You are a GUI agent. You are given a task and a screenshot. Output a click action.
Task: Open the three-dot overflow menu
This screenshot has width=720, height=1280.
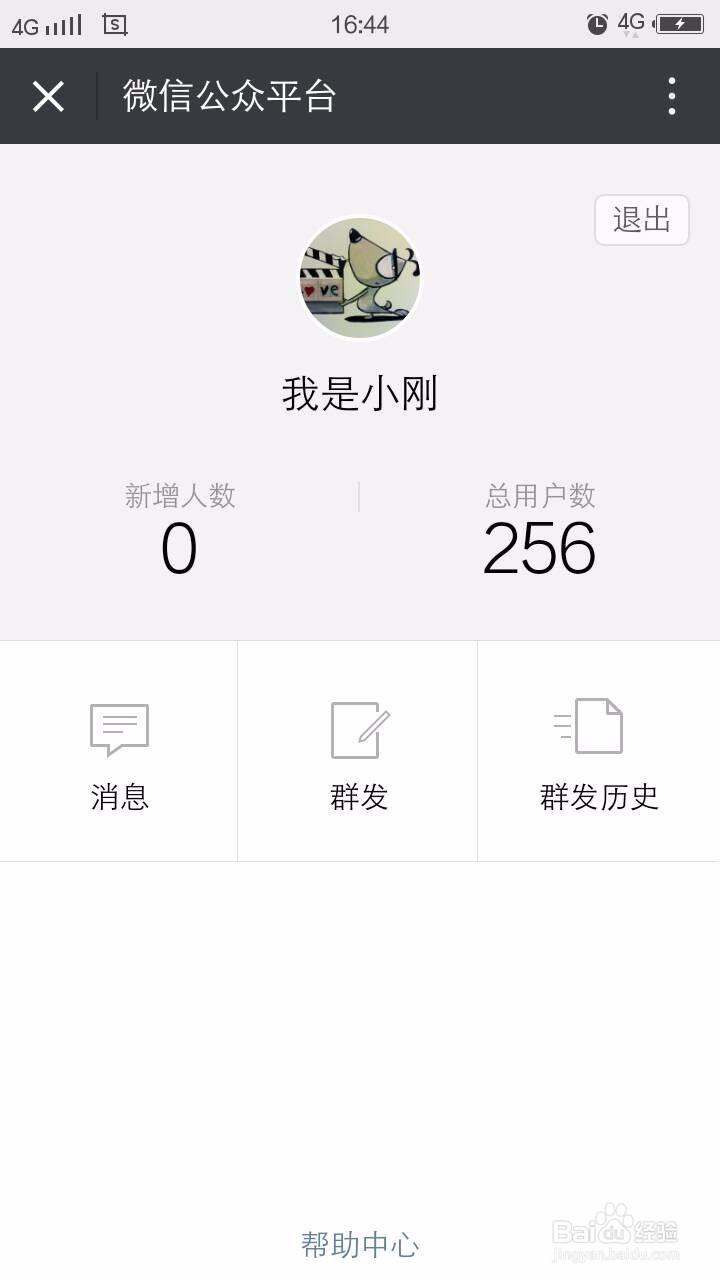pyautogui.click(x=671, y=96)
